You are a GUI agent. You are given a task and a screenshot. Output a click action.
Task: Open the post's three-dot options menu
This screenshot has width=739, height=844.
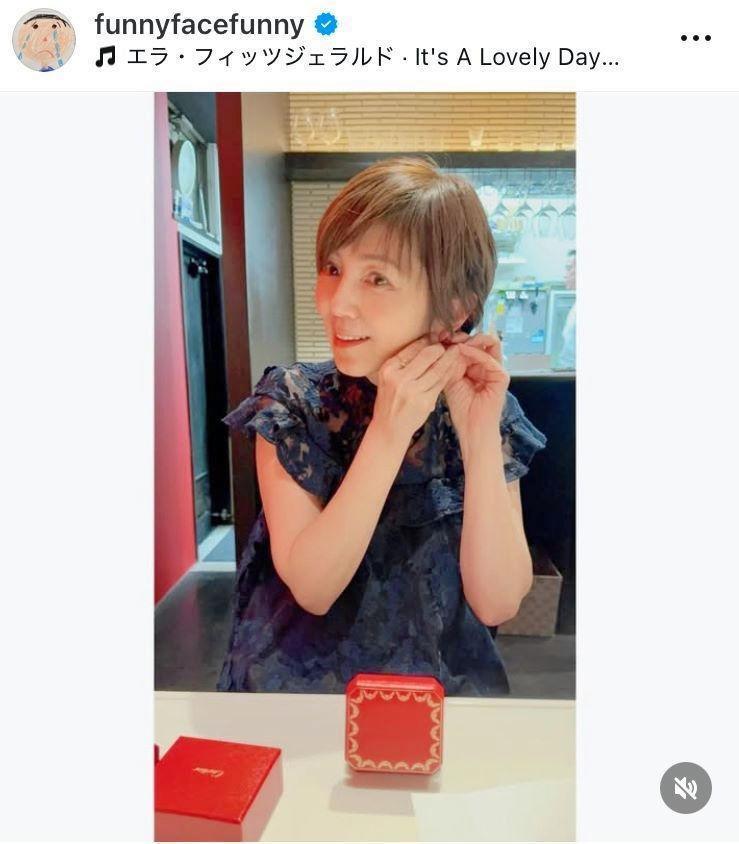(695, 38)
